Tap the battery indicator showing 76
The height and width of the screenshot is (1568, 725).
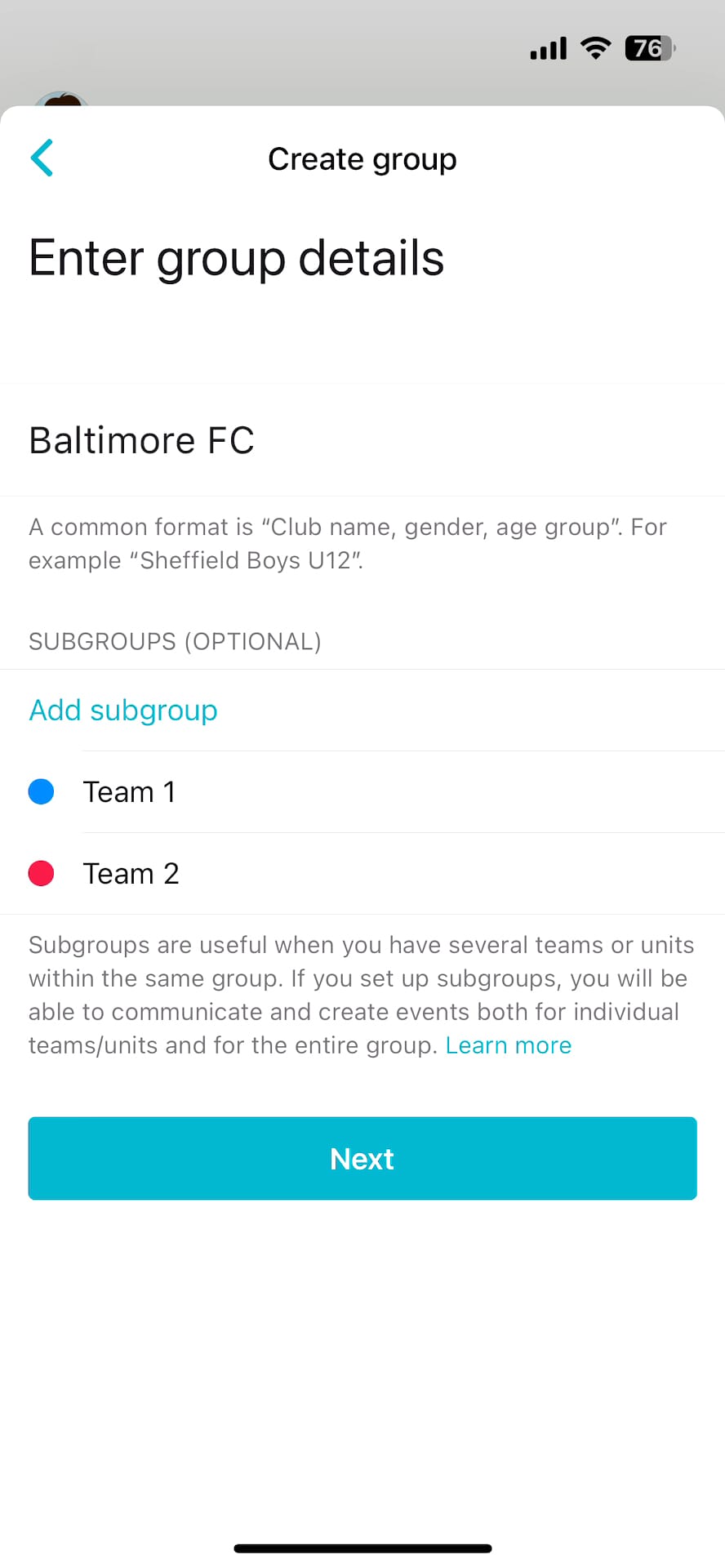pos(649,48)
